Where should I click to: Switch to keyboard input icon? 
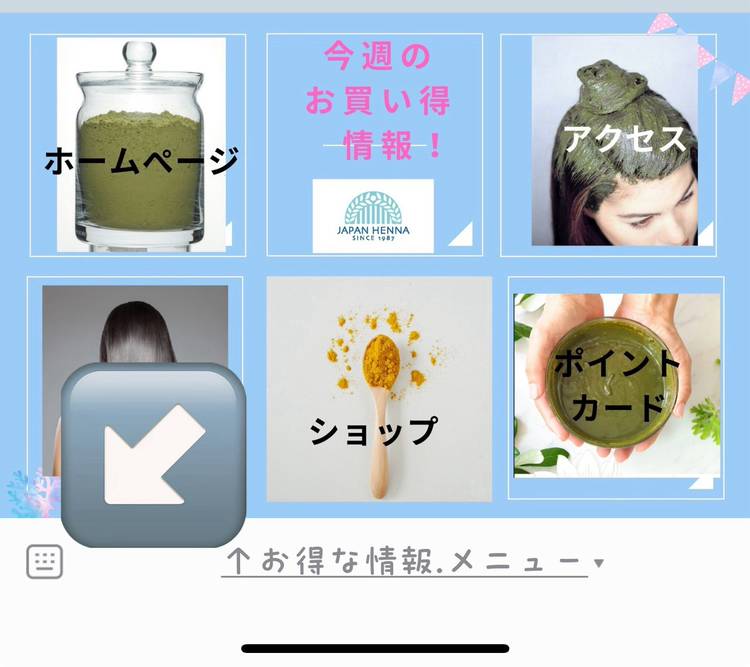point(44,562)
